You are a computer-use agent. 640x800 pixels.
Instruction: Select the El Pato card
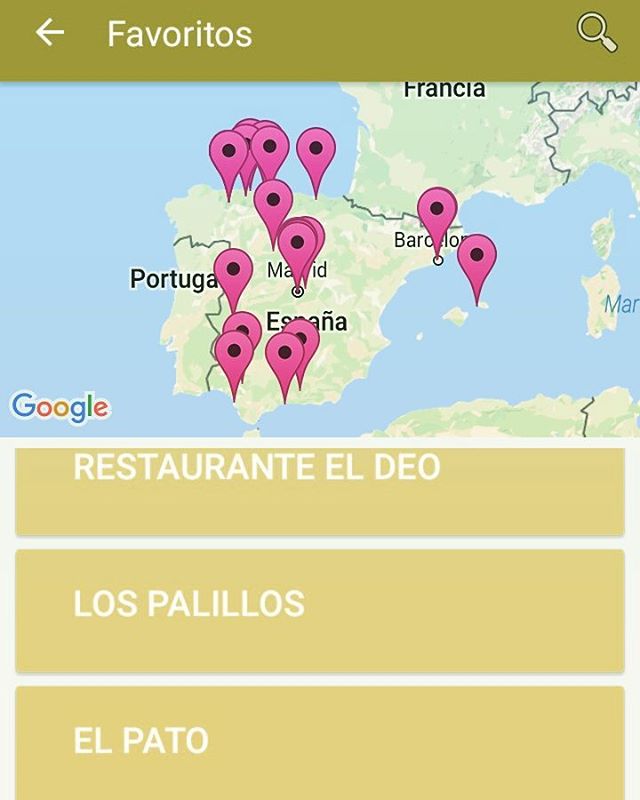[x=320, y=741]
